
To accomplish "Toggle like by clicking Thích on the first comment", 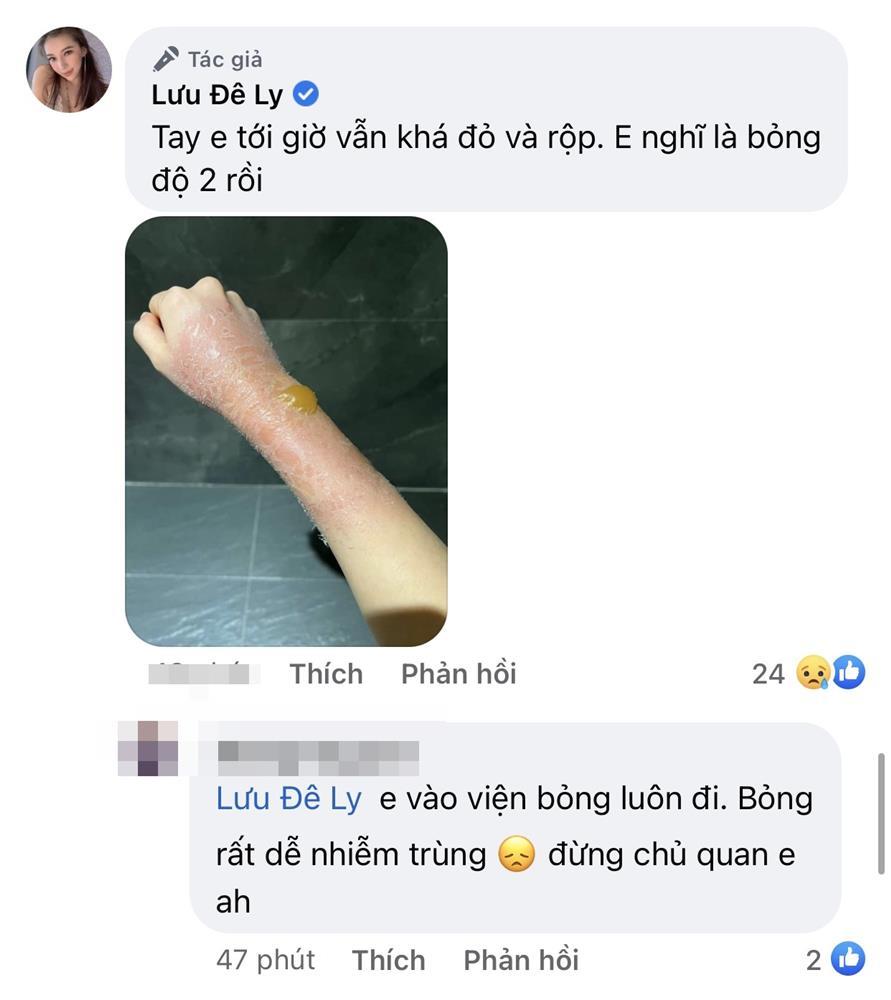I will pos(325,673).
